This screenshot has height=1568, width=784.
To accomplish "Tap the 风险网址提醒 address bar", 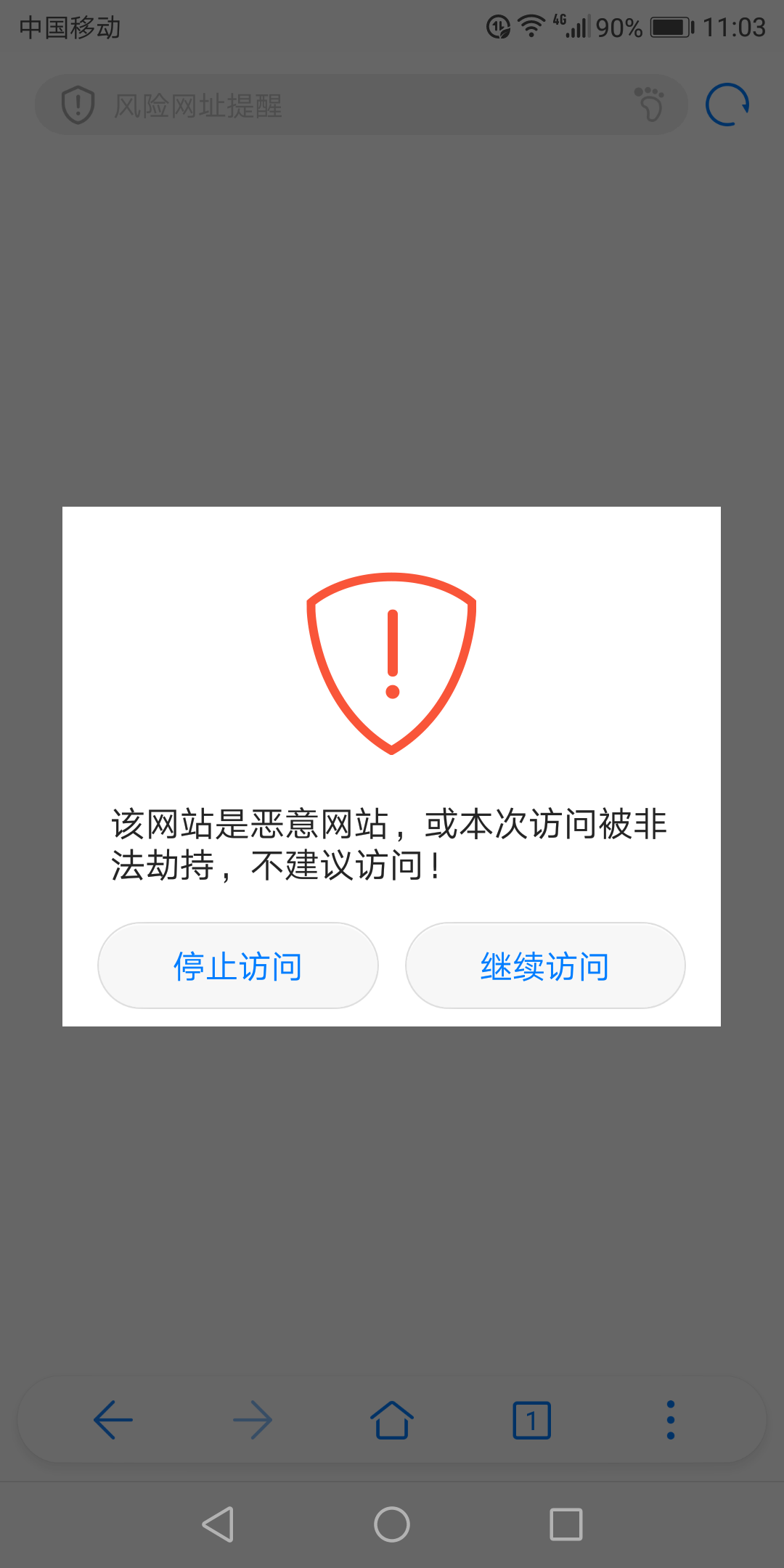I will (x=341, y=105).
